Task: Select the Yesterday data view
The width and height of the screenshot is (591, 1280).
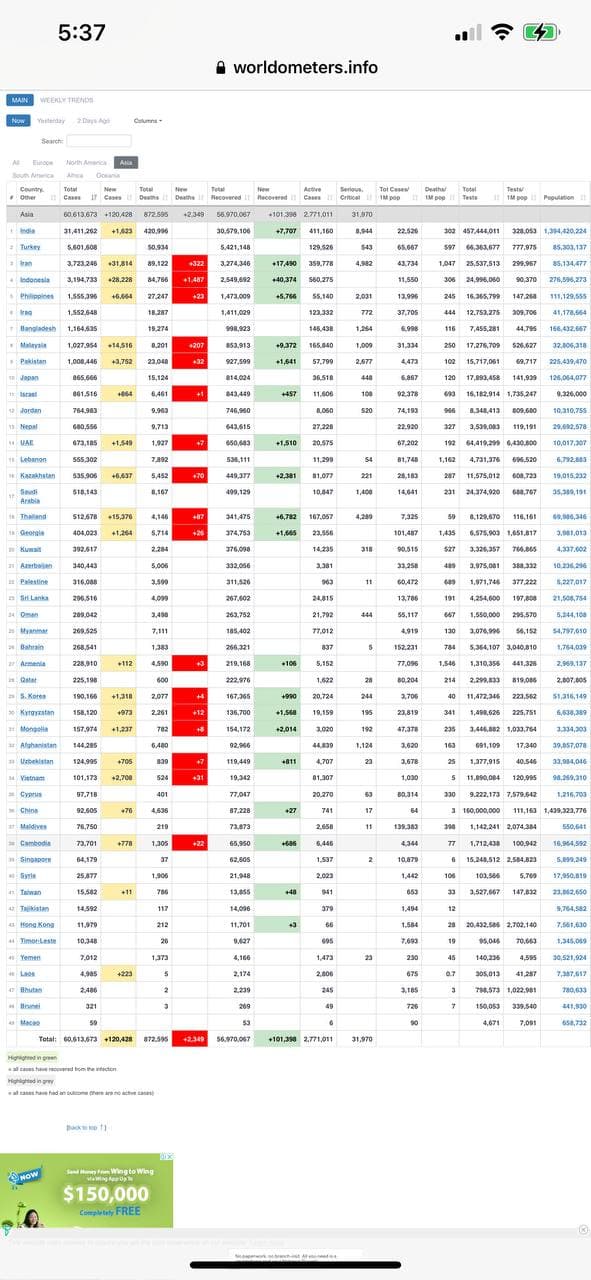Action: [51, 121]
